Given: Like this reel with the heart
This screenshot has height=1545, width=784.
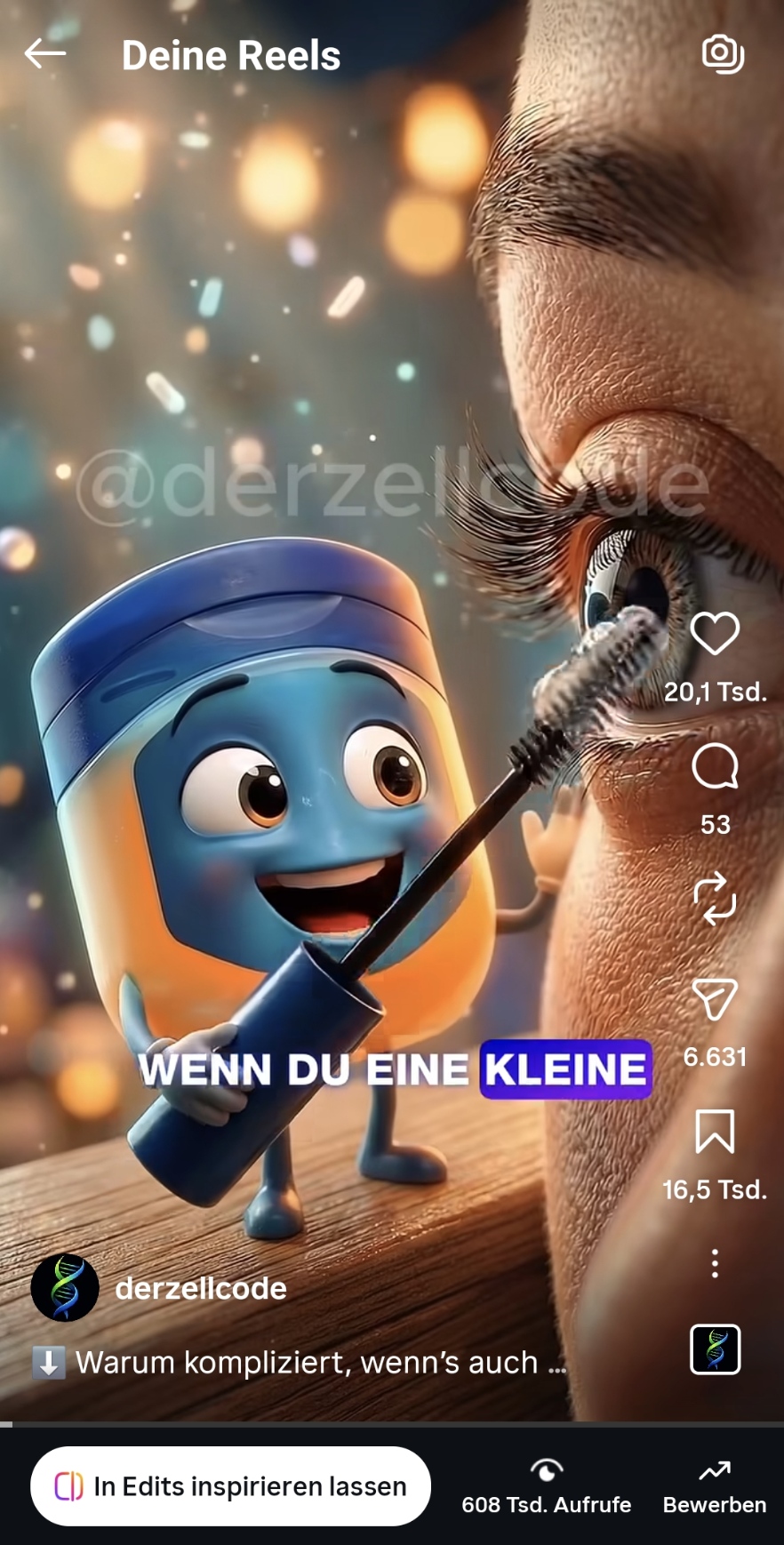Looking at the screenshot, I should coord(715,634).
